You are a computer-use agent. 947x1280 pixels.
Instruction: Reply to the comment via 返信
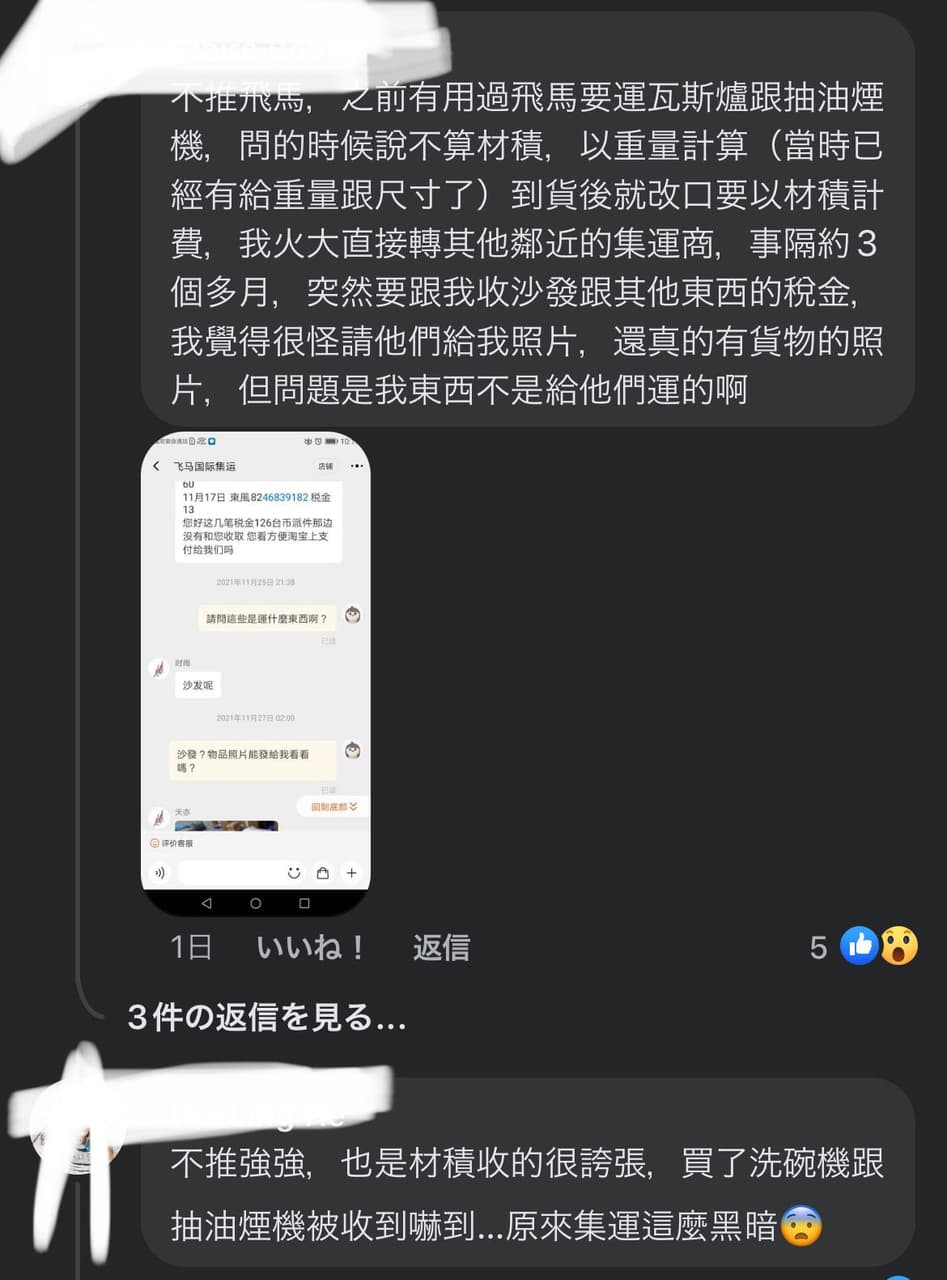(441, 947)
